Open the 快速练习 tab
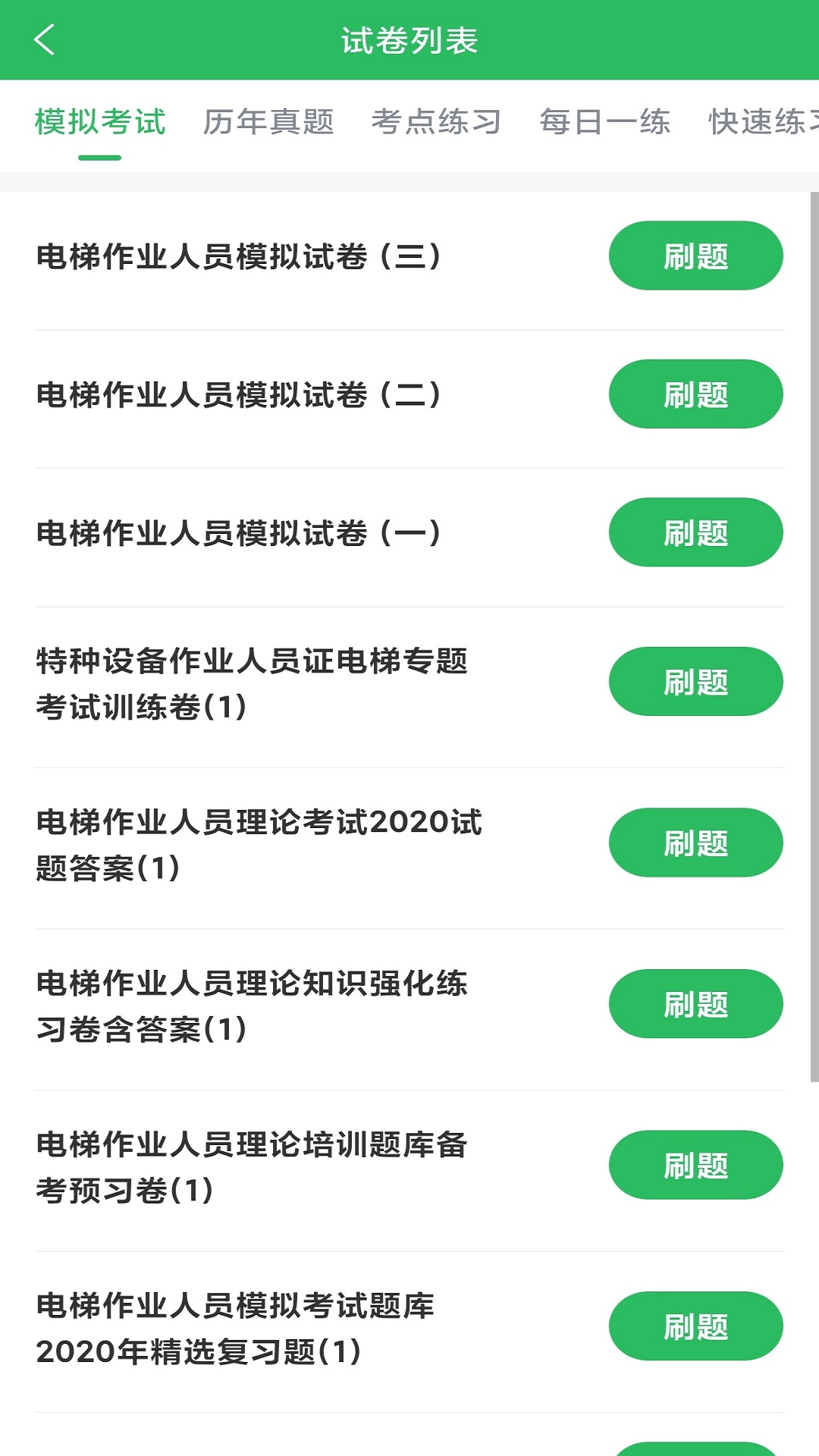The image size is (819, 1456). tap(764, 121)
